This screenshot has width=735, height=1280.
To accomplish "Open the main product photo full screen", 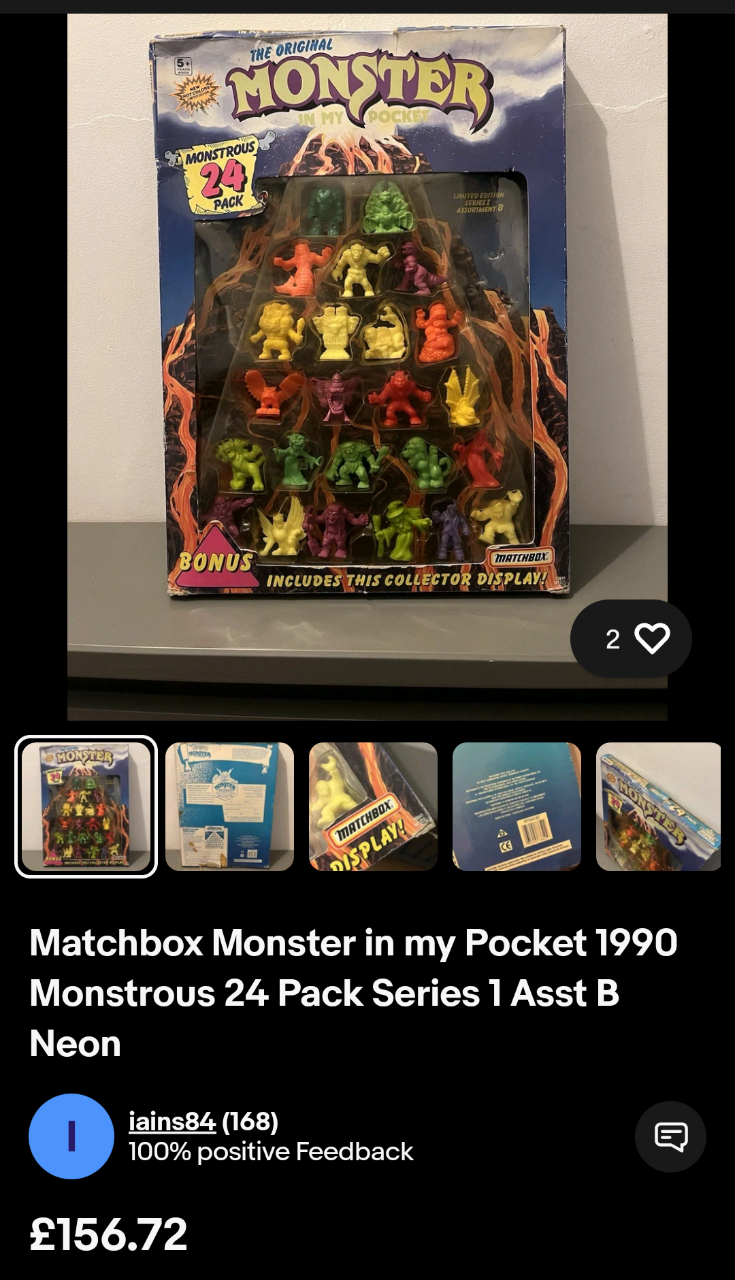I will tap(367, 366).
